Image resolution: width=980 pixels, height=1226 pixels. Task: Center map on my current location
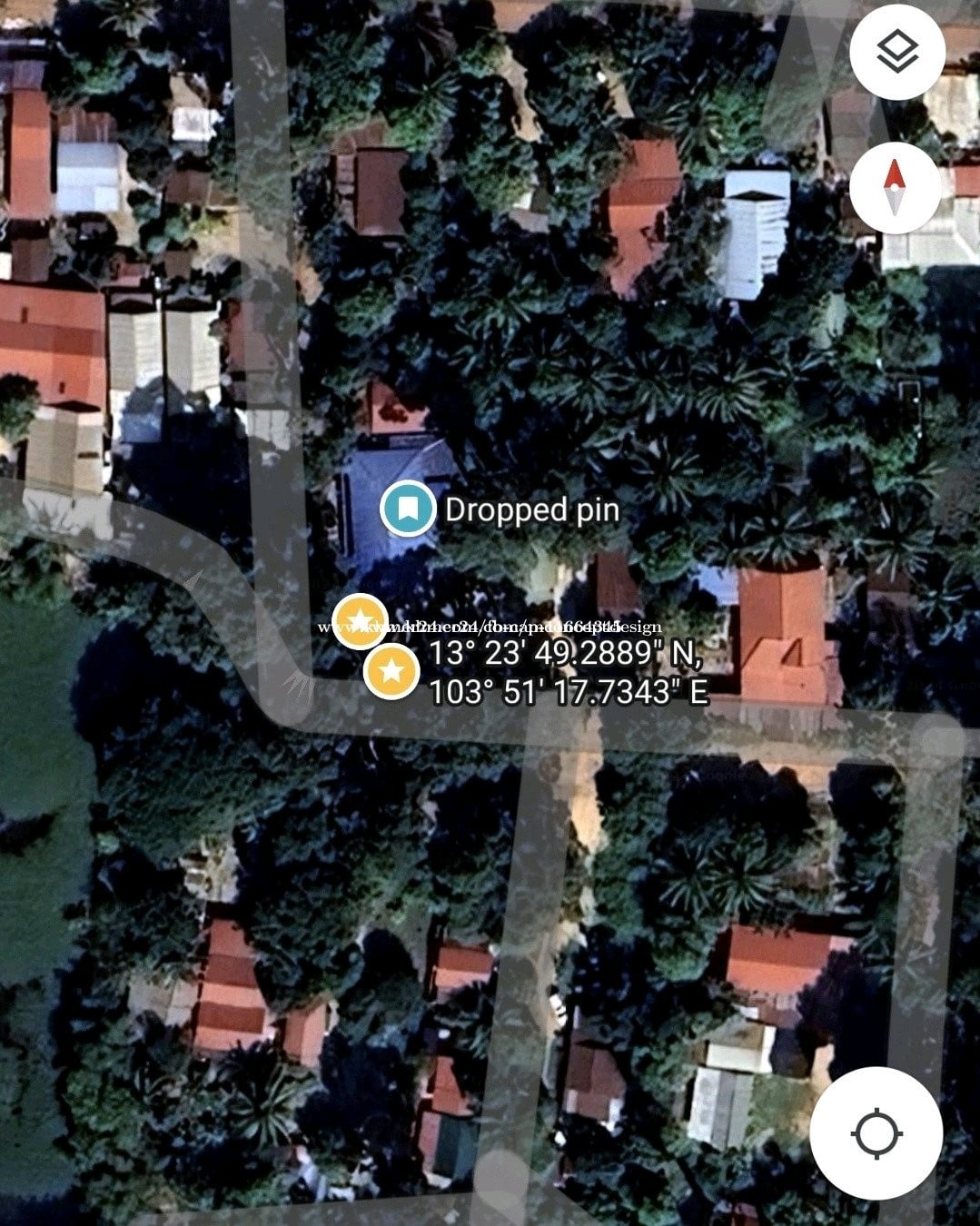click(876, 1132)
